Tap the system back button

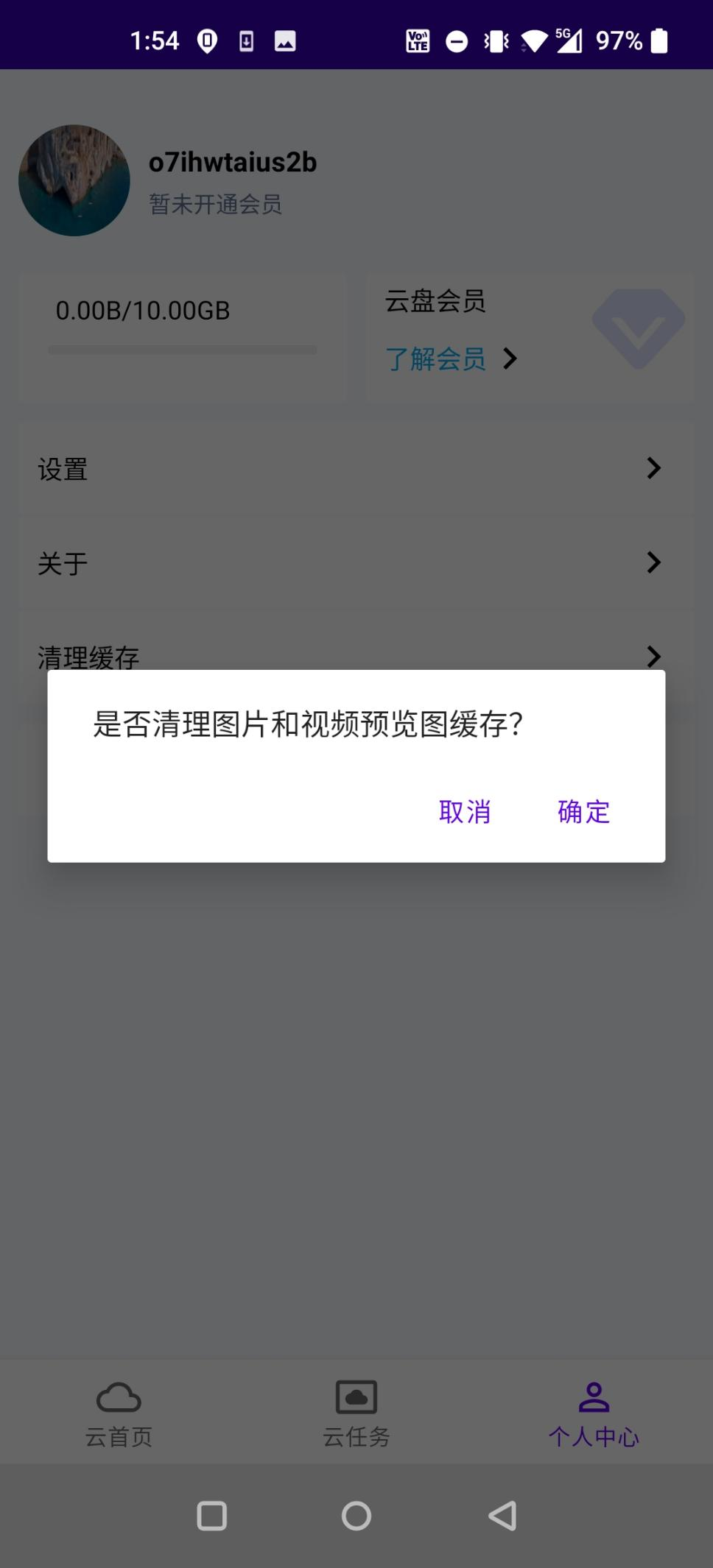[502, 1516]
